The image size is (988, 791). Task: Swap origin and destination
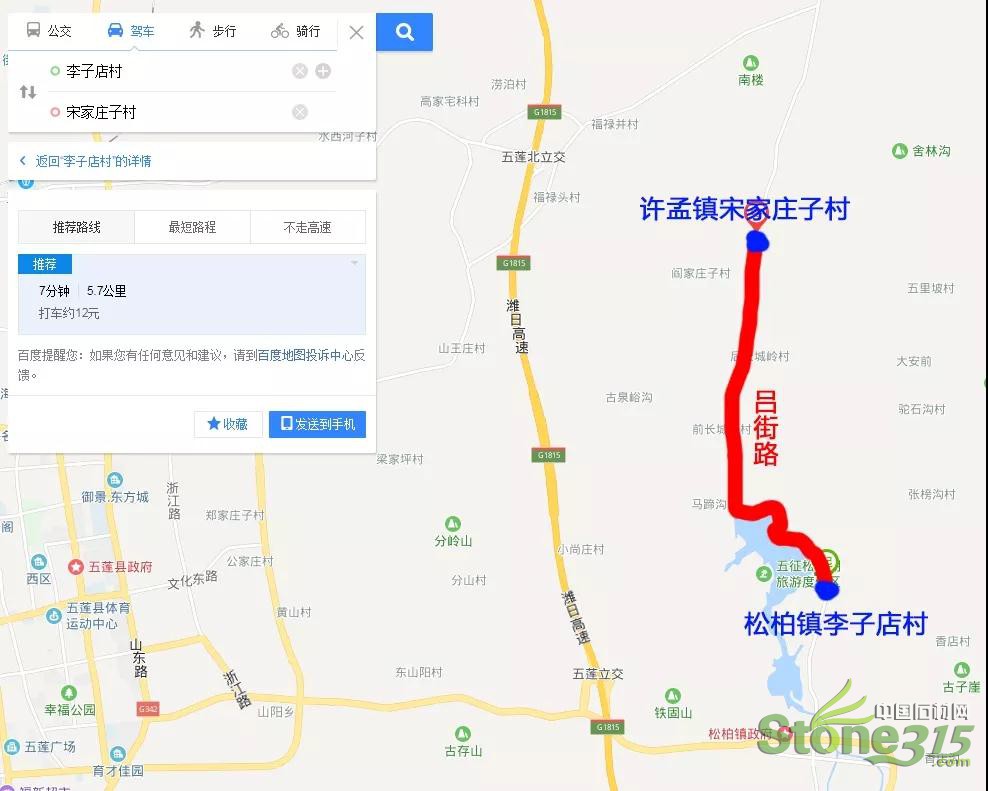tap(28, 92)
